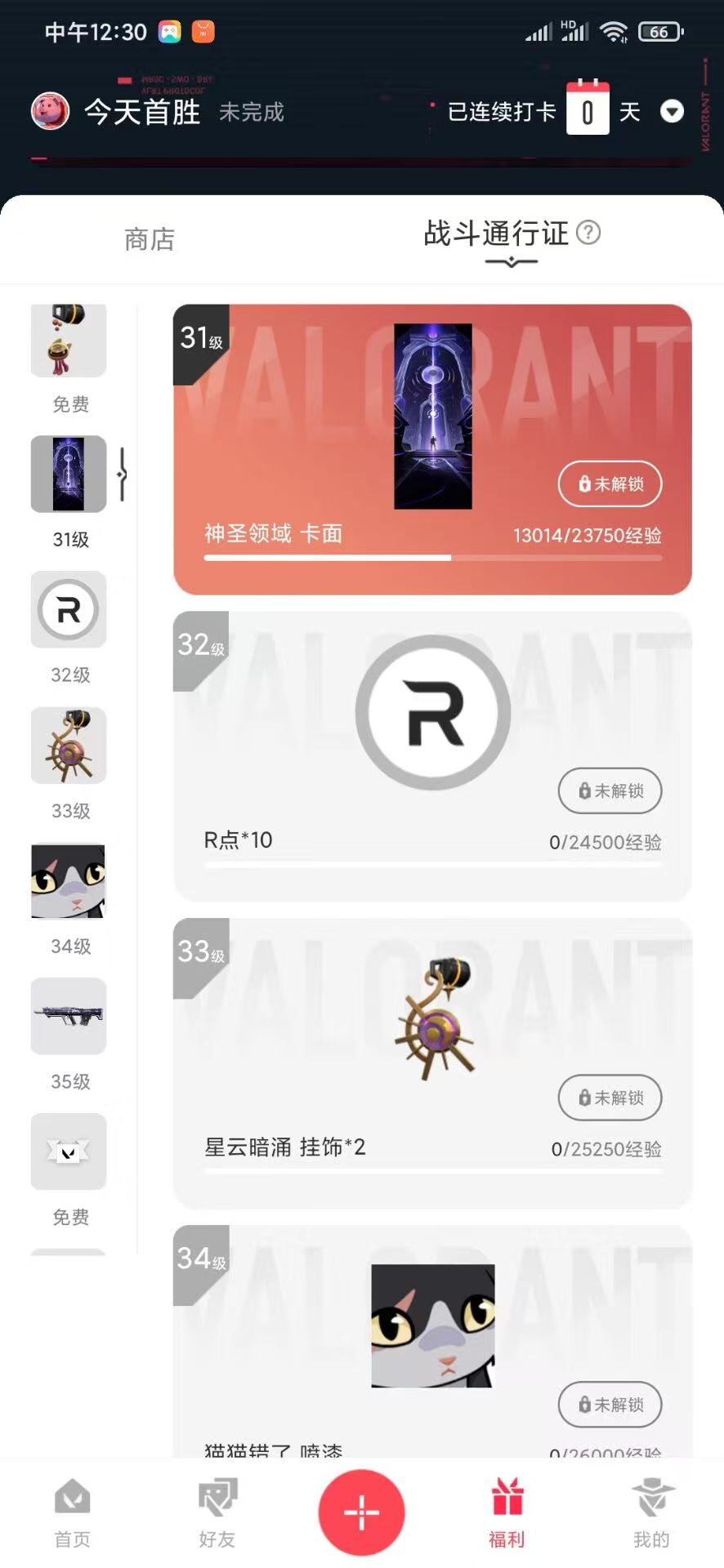Open the battle pass help question mark
Viewport: 724px width, 1568px height.
tap(588, 233)
